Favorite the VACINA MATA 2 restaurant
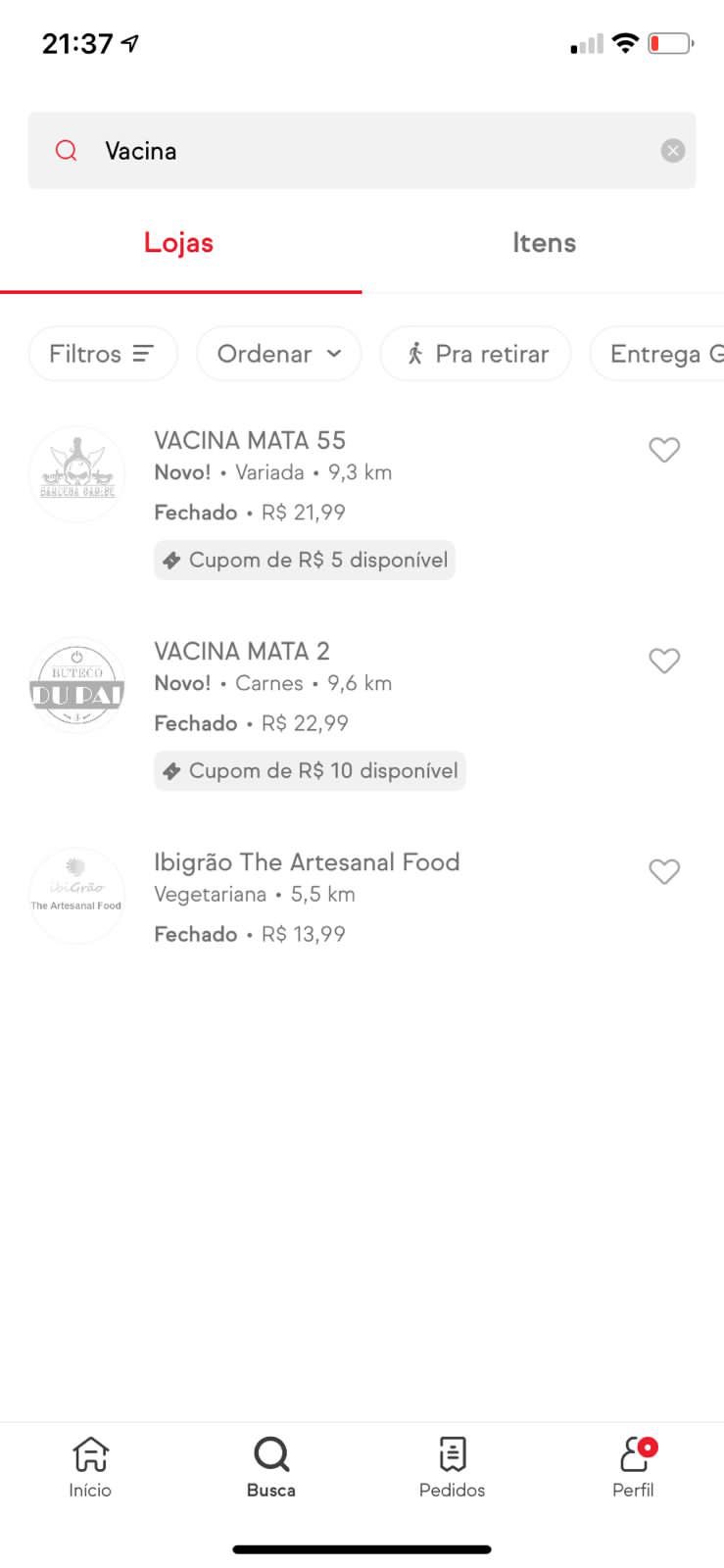 click(x=664, y=660)
